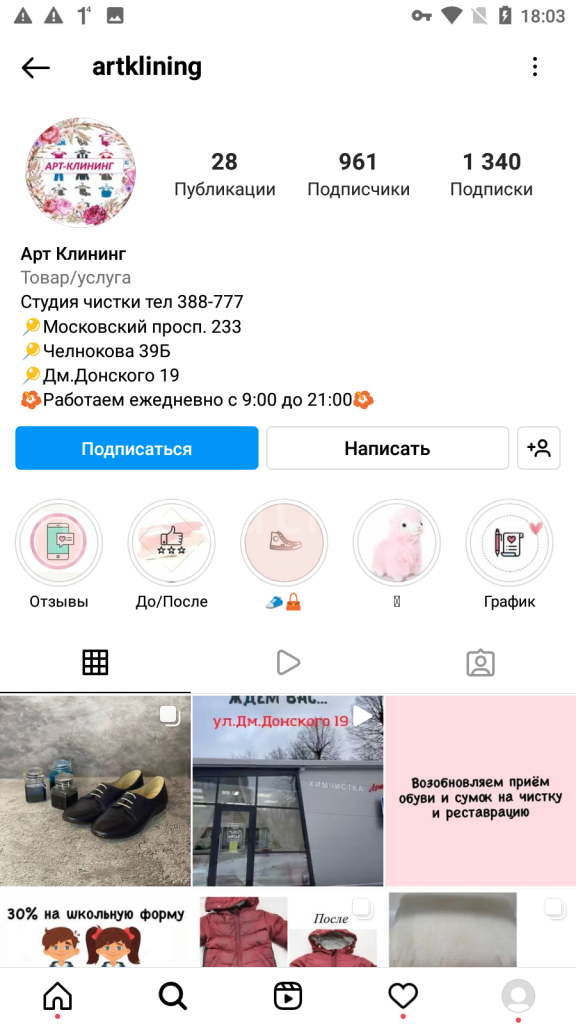Tap Написать to message the account
Viewport: 576px width, 1024px height.
point(387,449)
